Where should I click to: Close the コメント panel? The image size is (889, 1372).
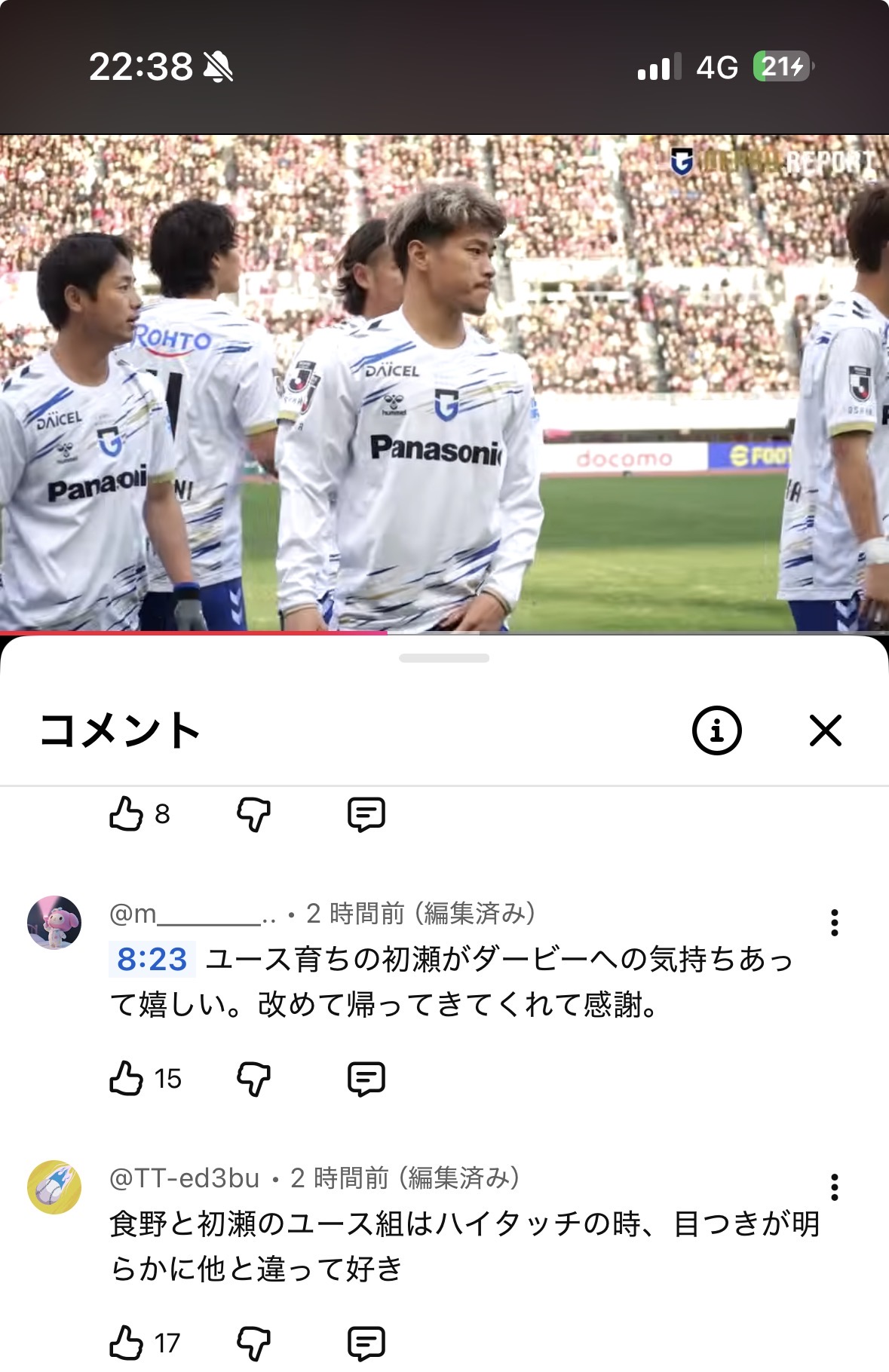coord(825,730)
